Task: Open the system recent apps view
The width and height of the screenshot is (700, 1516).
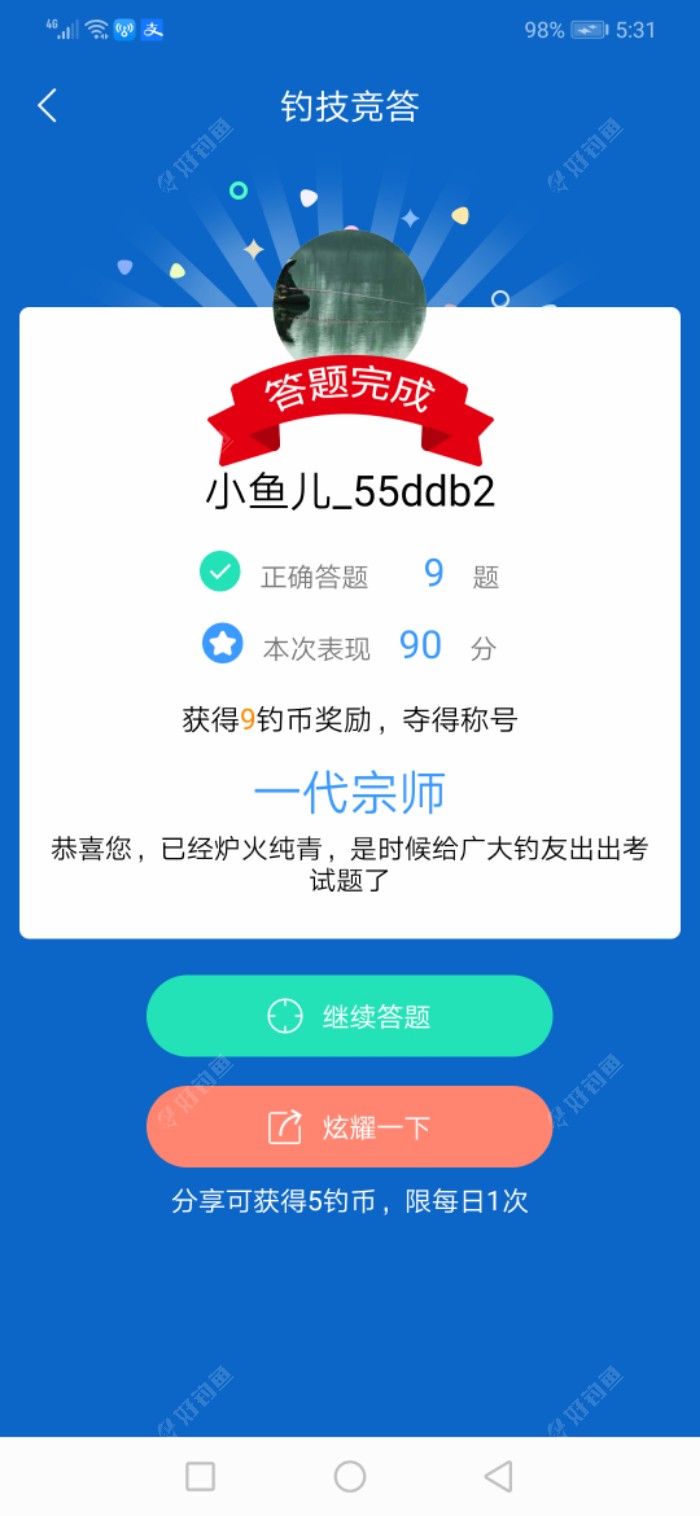Action: [201, 1476]
